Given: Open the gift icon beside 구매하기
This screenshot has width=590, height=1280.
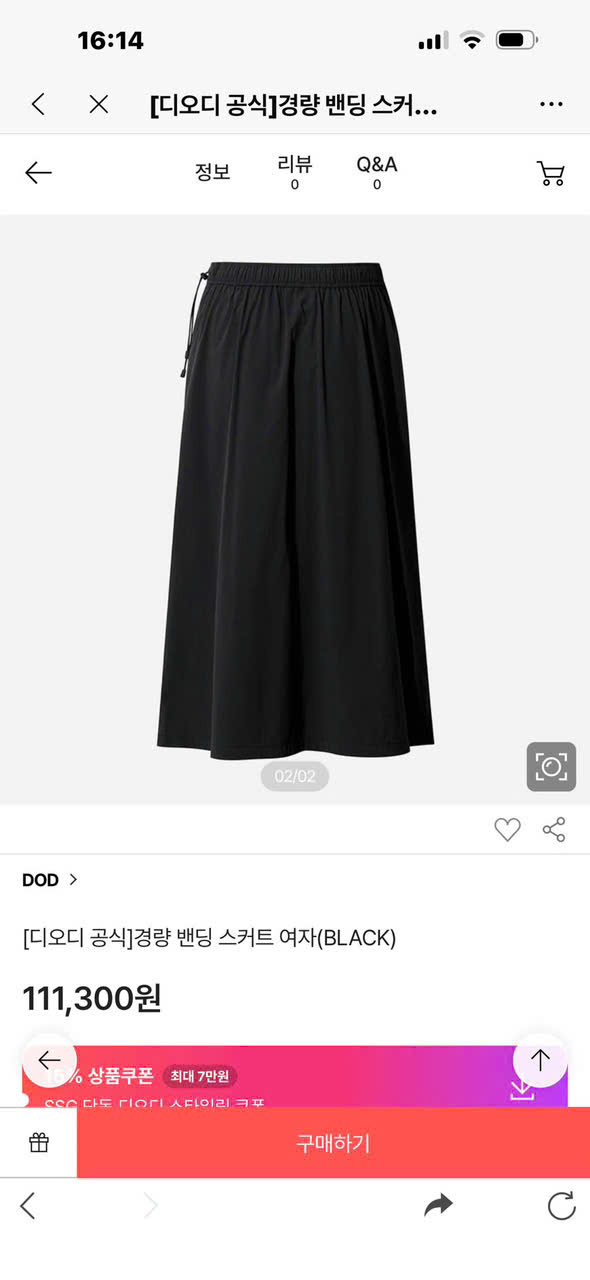Looking at the screenshot, I should click(38, 1142).
